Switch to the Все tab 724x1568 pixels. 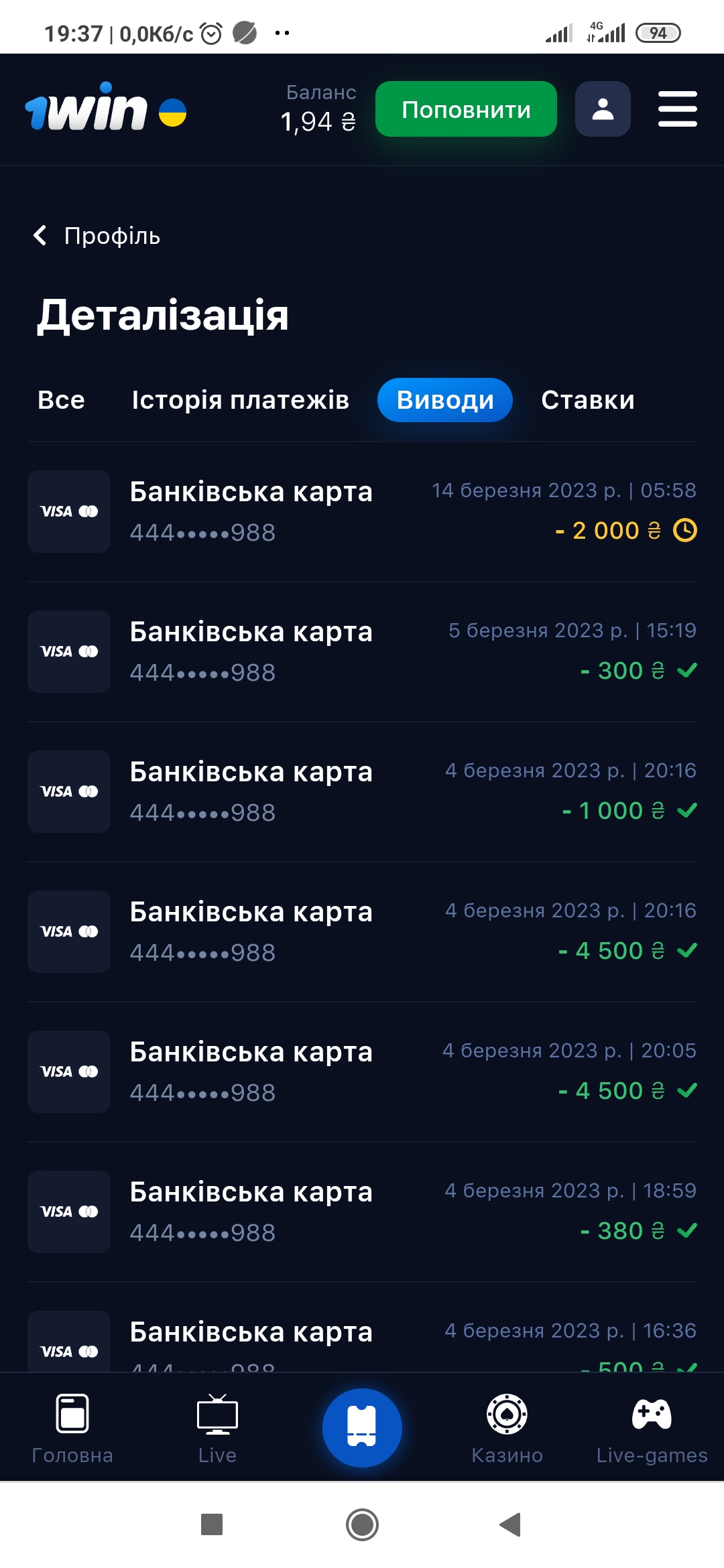point(61,400)
